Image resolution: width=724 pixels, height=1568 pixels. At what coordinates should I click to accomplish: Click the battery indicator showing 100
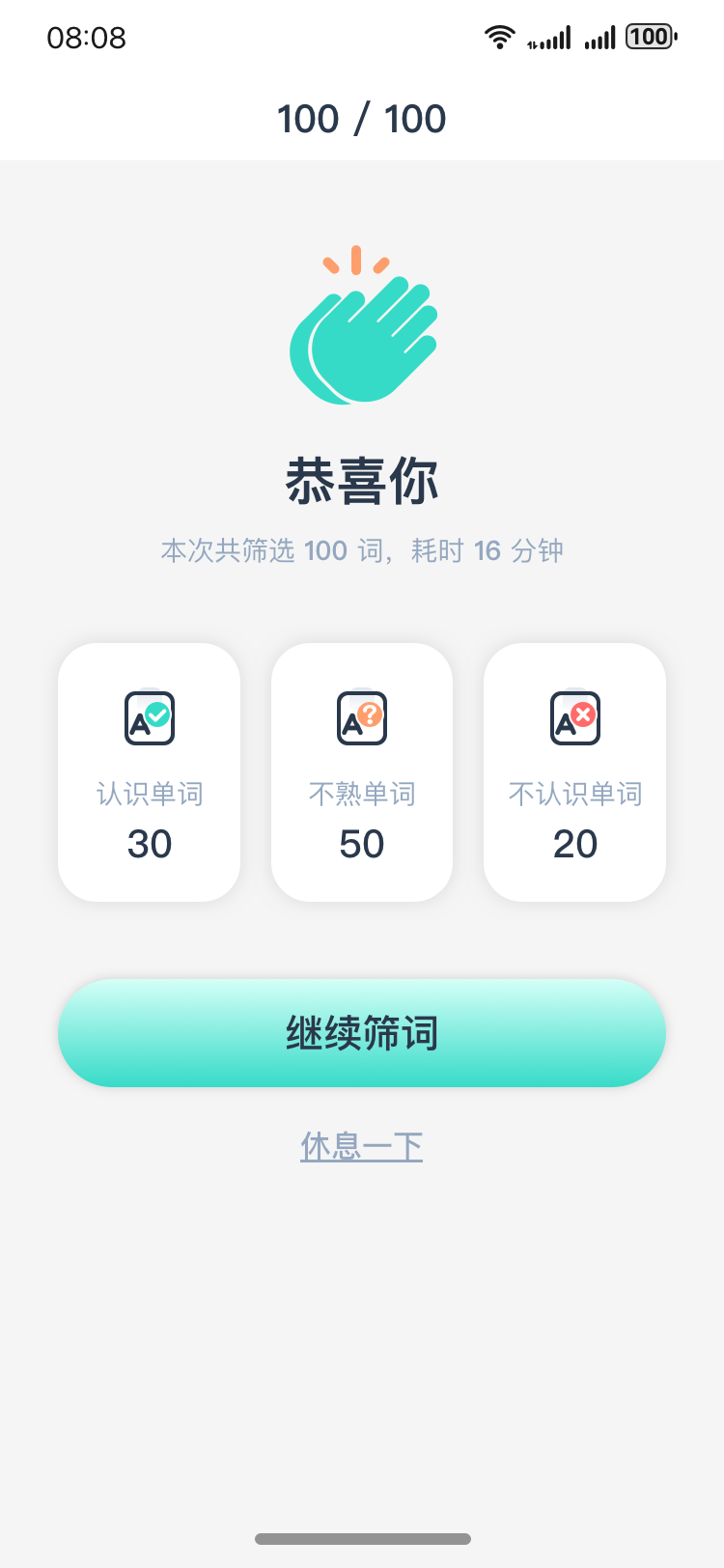[649, 36]
